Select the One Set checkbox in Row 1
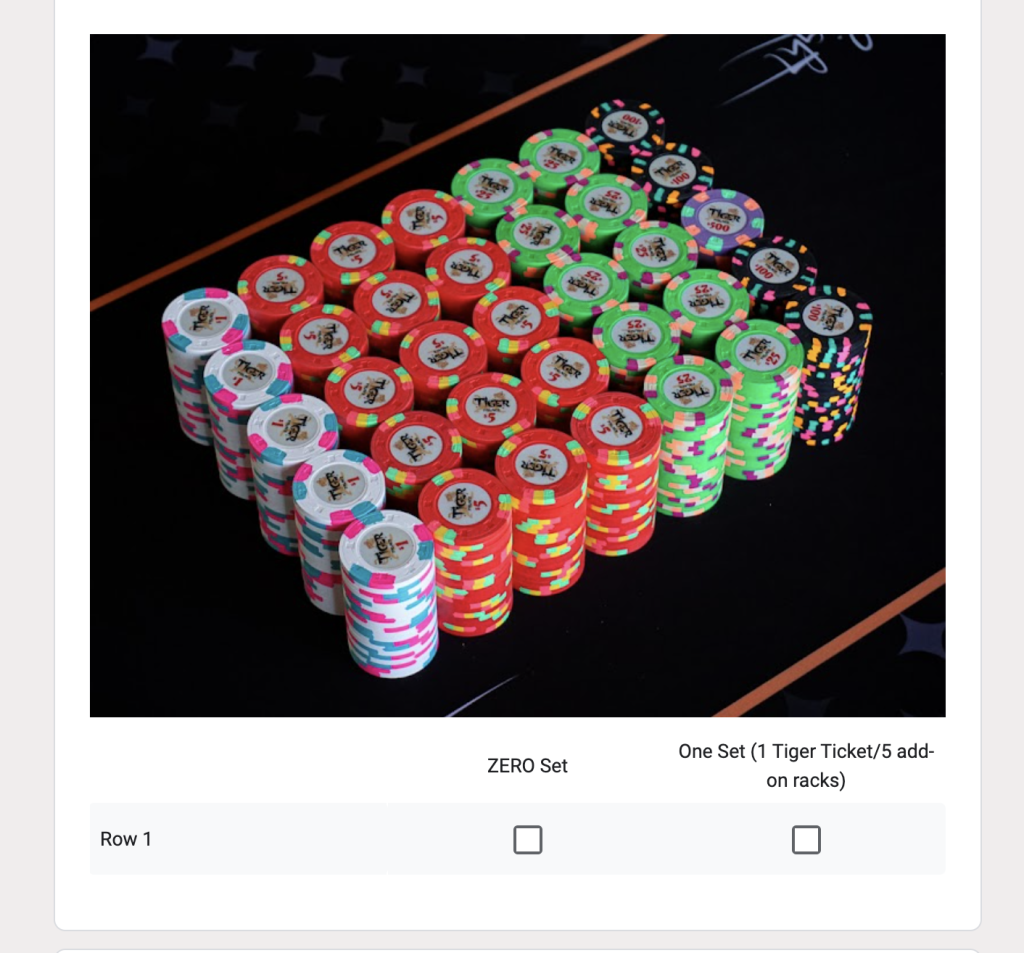The image size is (1024, 953). point(806,839)
